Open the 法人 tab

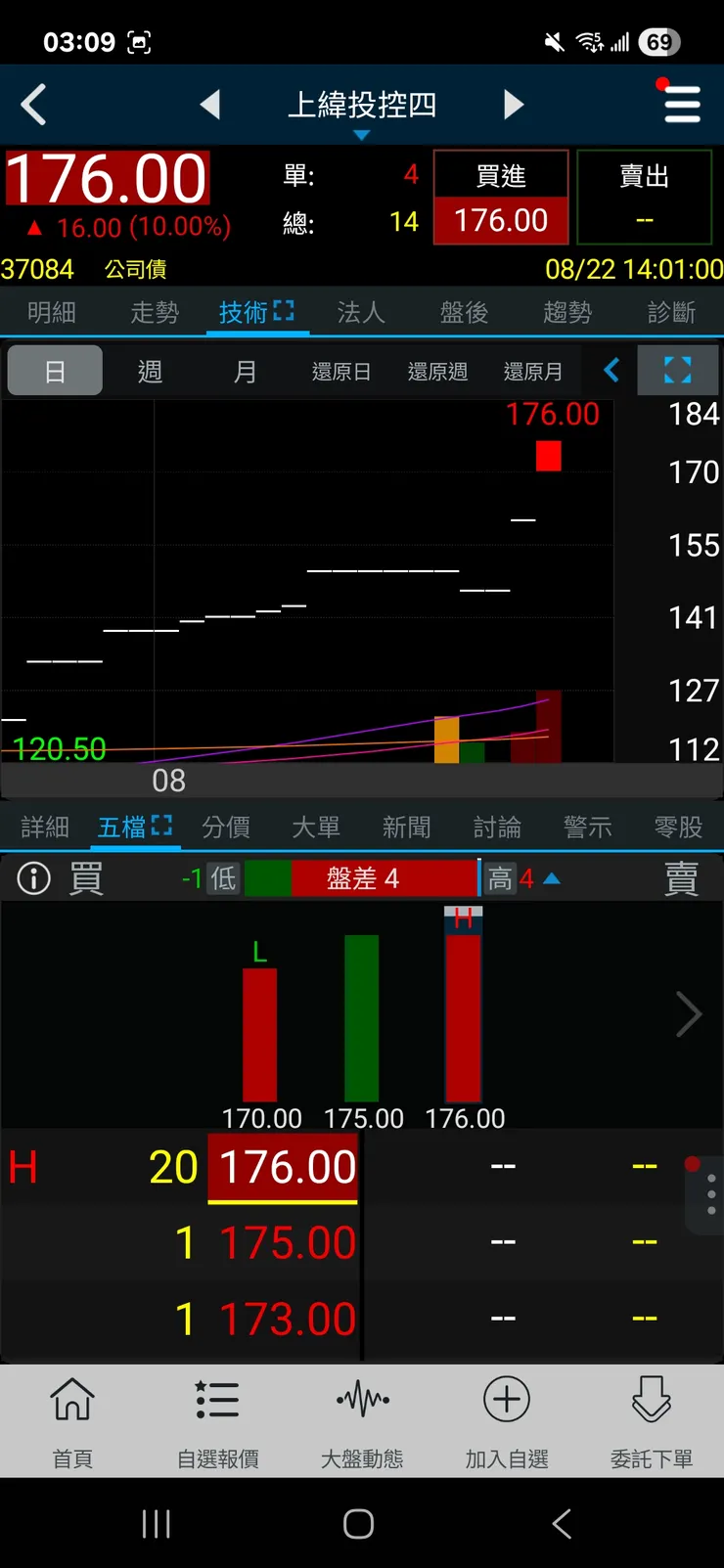click(361, 313)
